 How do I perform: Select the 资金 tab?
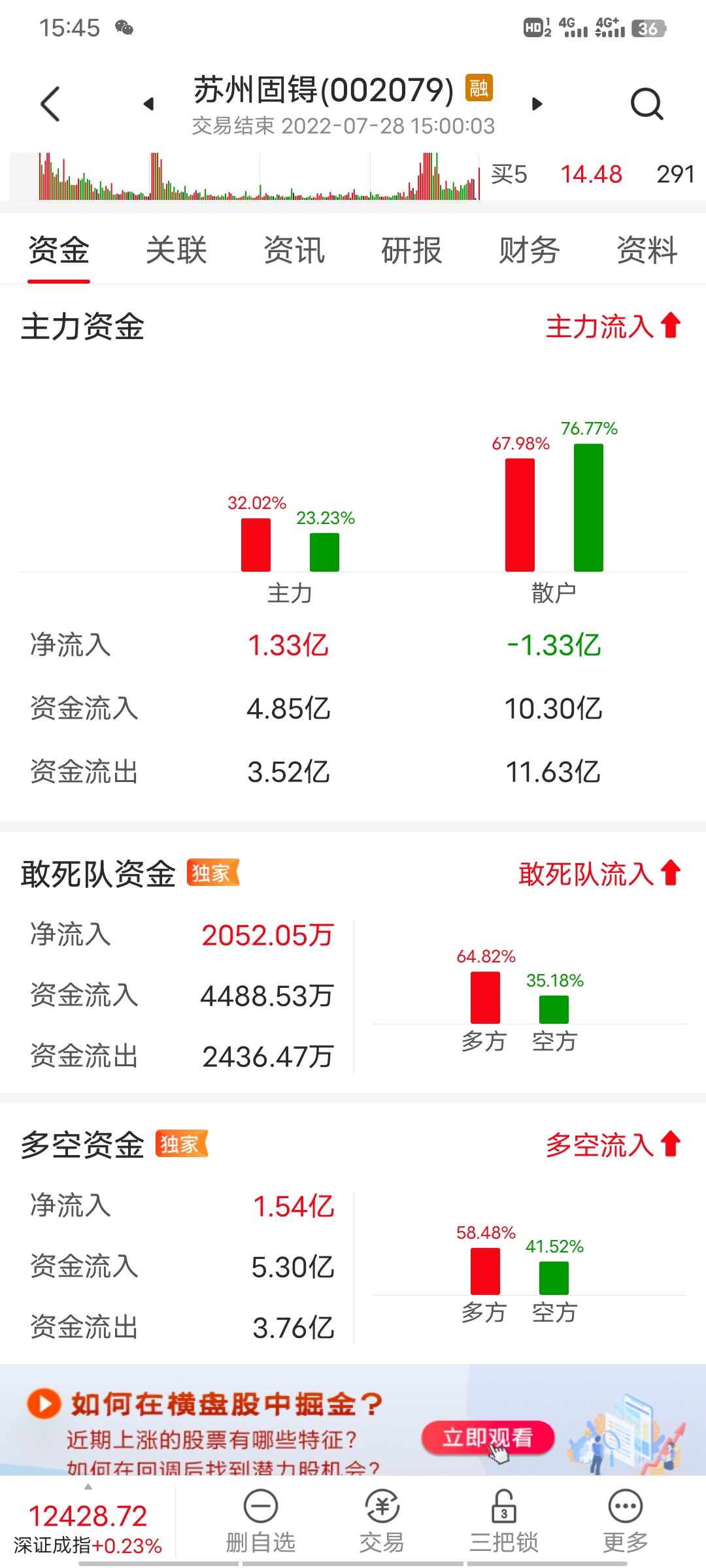[x=59, y=251]
